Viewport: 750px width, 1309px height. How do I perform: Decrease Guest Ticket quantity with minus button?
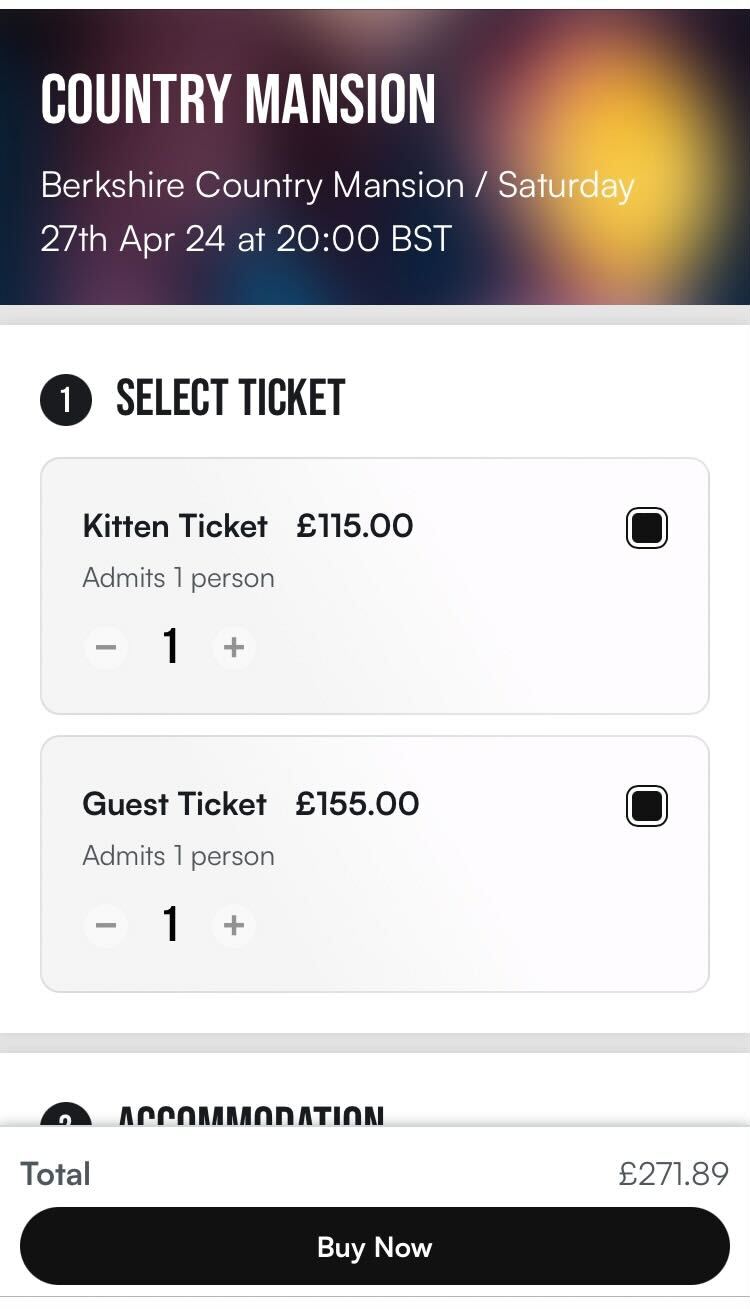(x=106, y=925)
